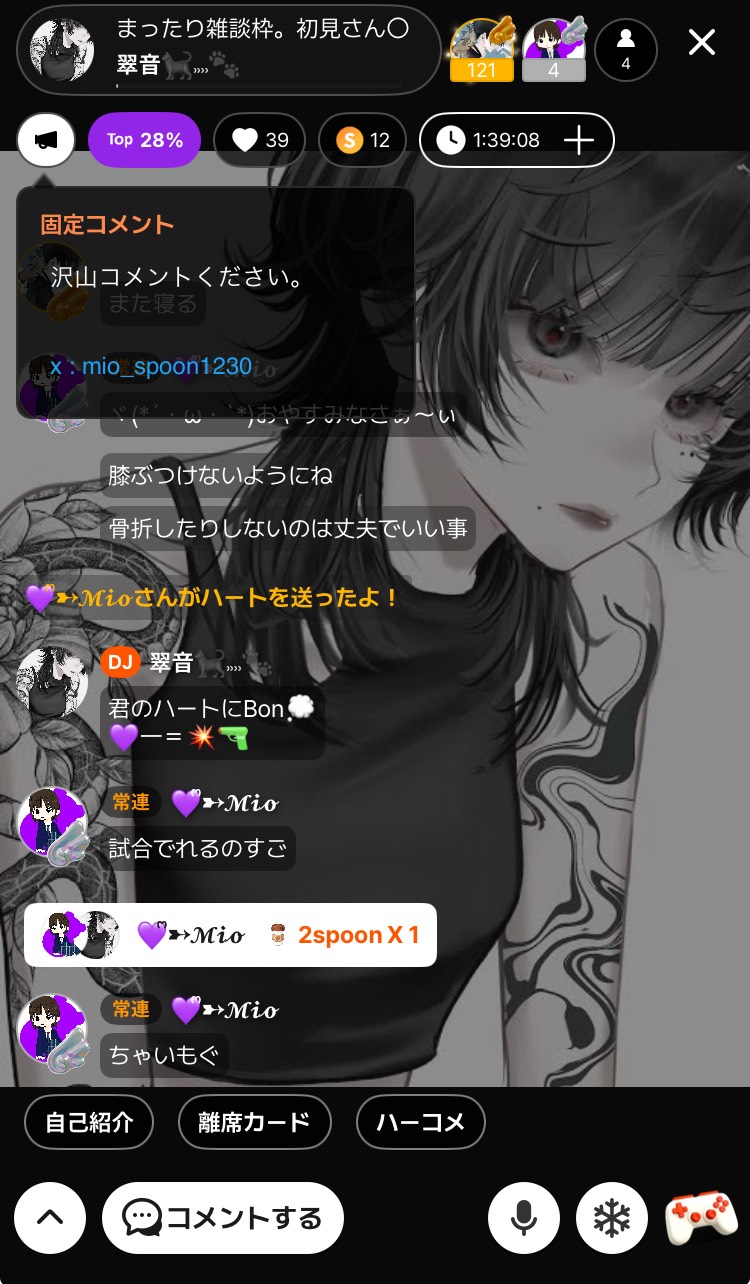Extend the broadcast time with the plus
Image resolution: width=750 pixels, height=1284 pixels.
coord(579,141)
